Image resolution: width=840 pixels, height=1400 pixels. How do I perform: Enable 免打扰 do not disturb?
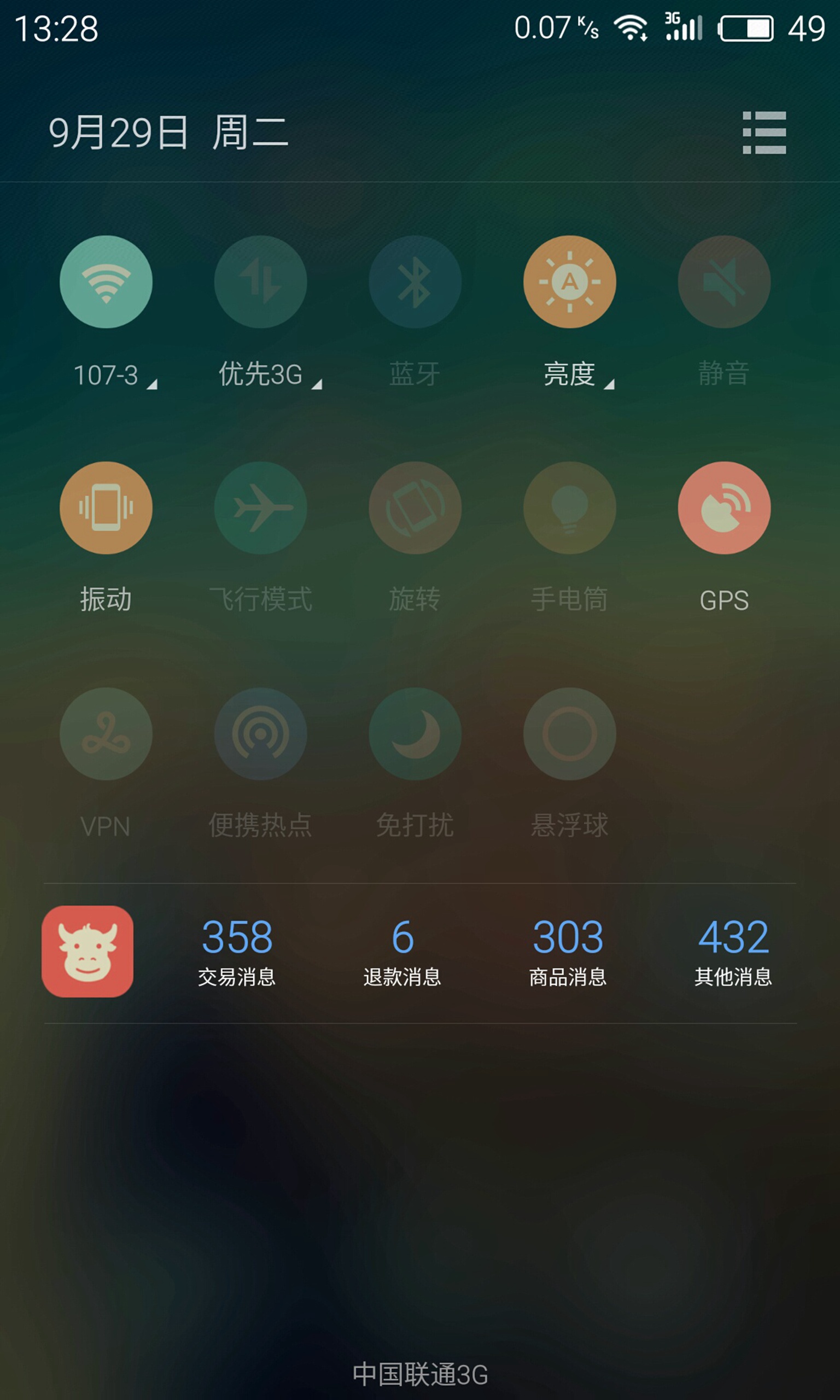coord(415,734)
